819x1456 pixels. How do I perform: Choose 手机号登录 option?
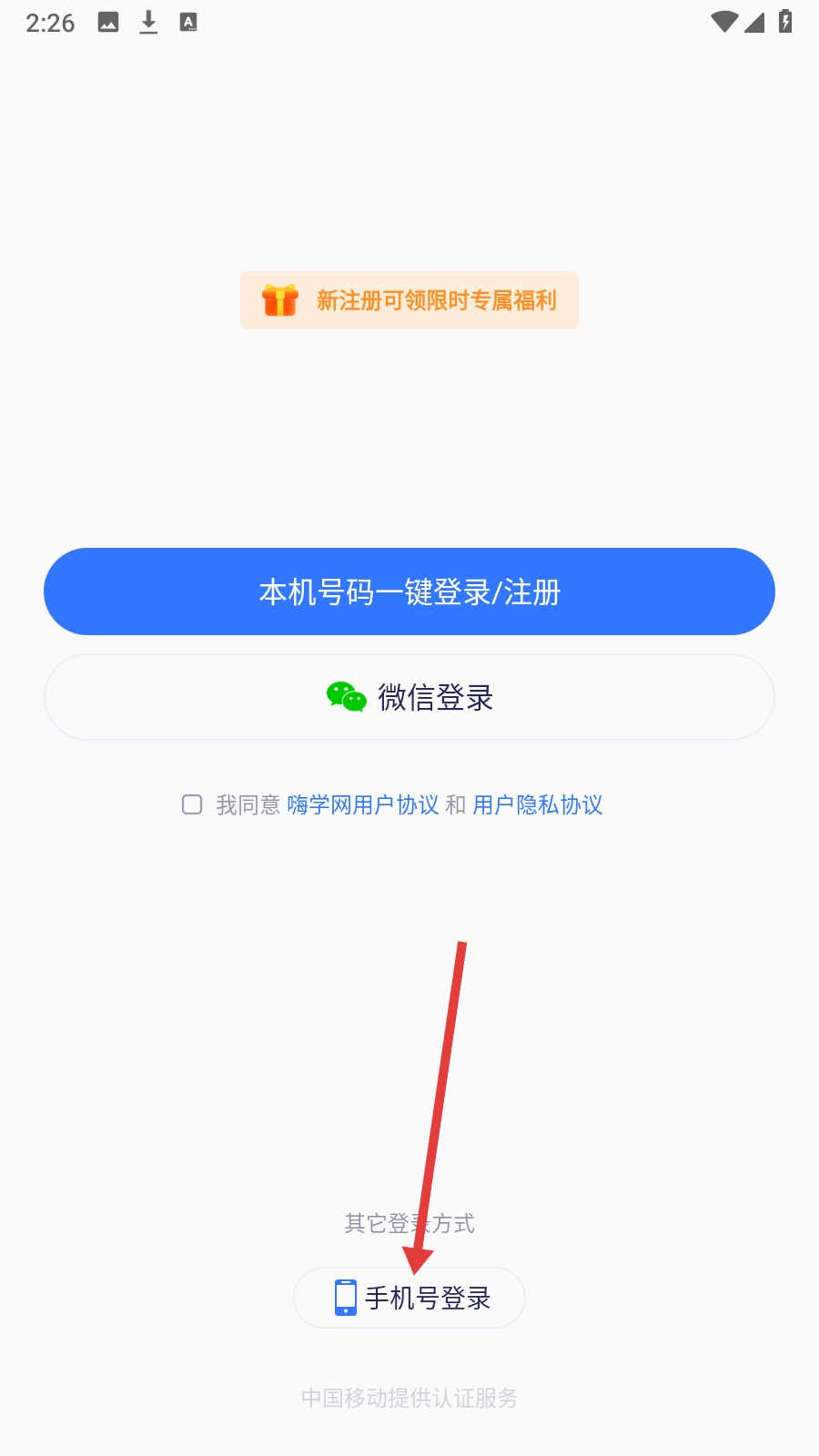pos(409,1298)
